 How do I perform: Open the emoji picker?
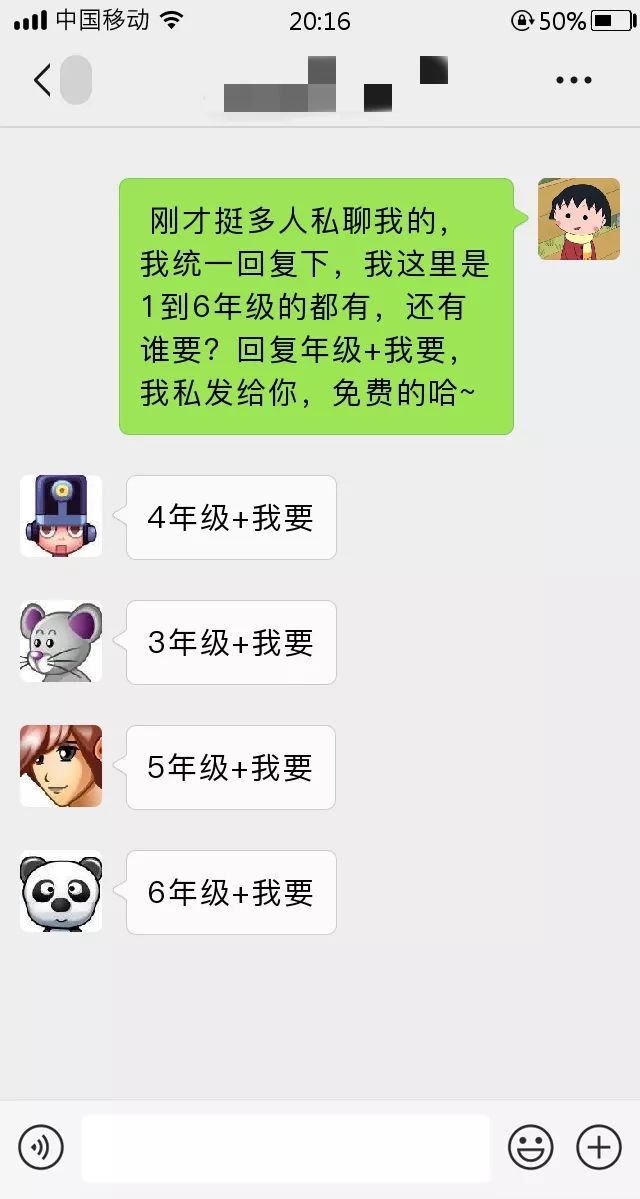(x=530, y=1146)
